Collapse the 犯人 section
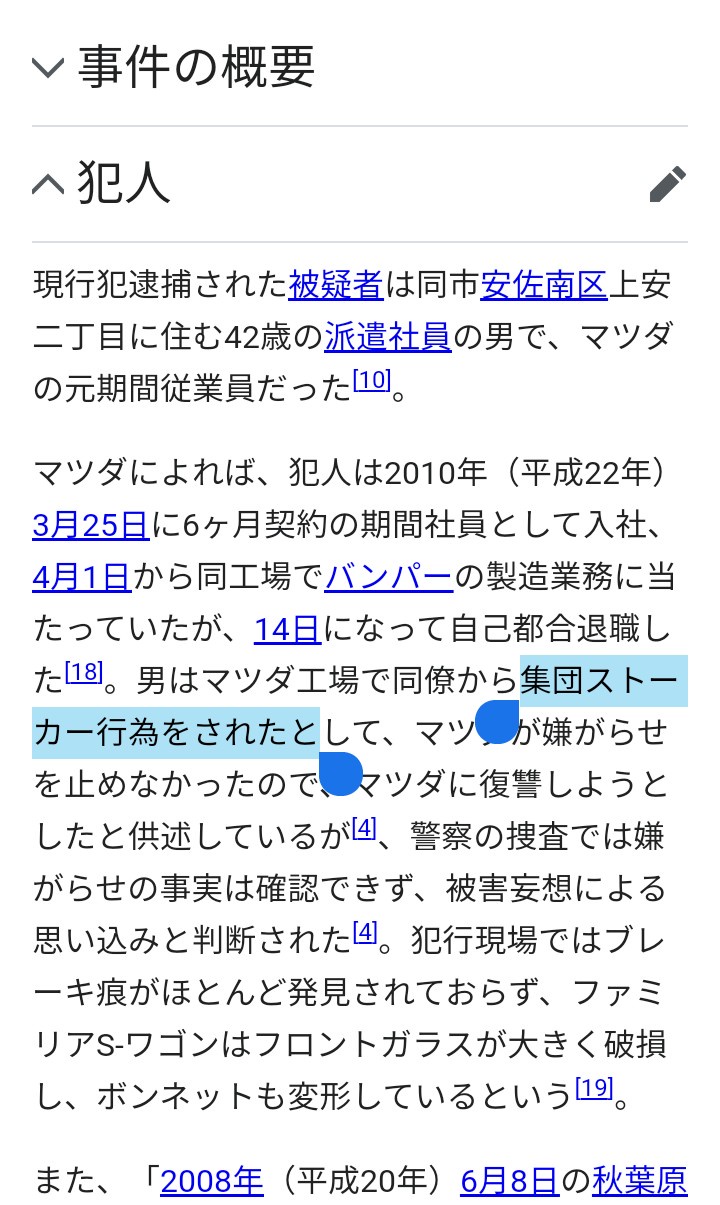This screenshot has width=720, height=1205. [x=101, y=184]
